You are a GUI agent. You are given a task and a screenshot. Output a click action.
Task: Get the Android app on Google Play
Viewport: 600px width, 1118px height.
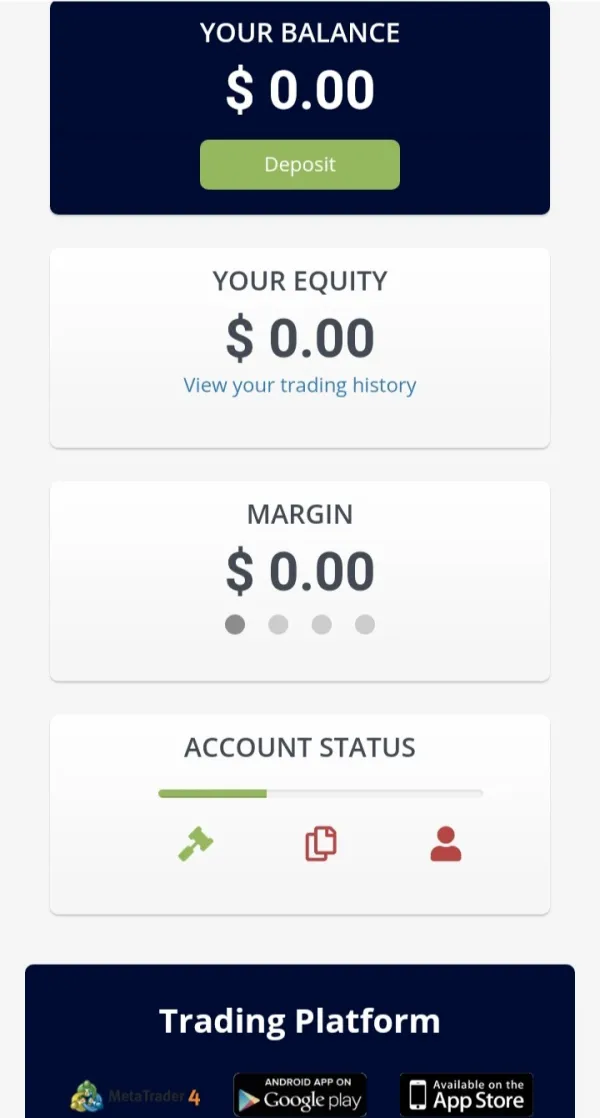point(299,1095)
